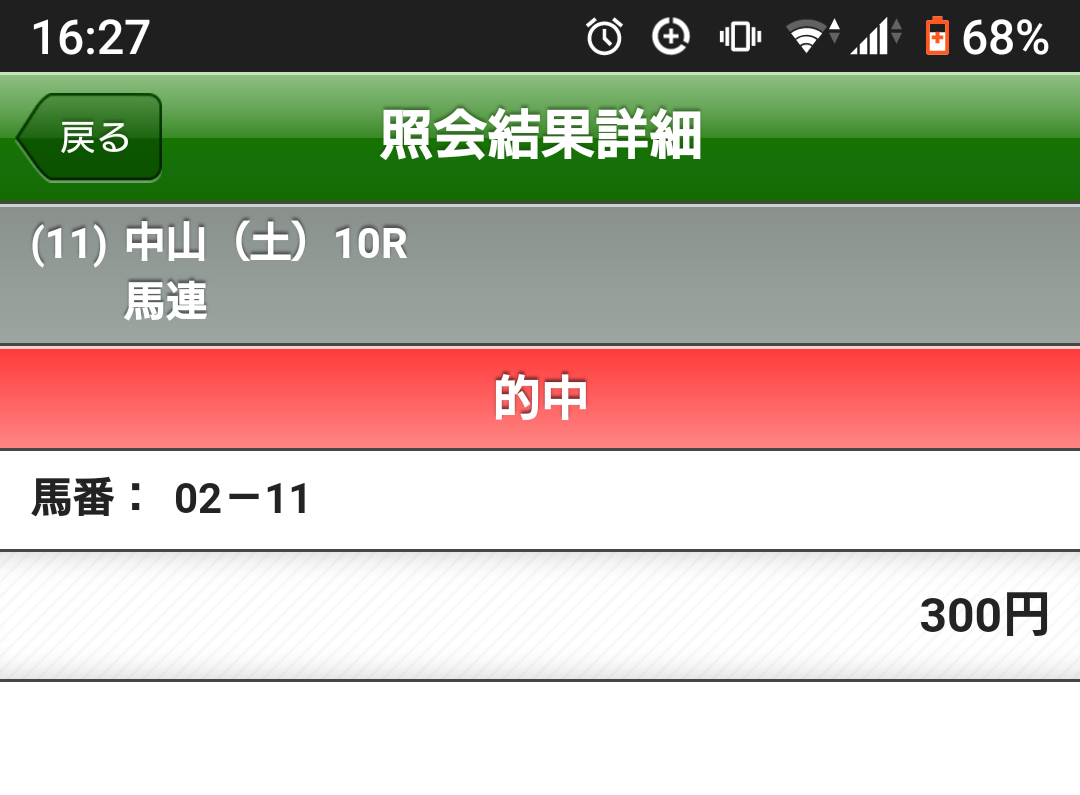The height and width of the screenshot is (795, 1080).
Task: Tap the 戻る back button
Action: click(x=91, y=138)
